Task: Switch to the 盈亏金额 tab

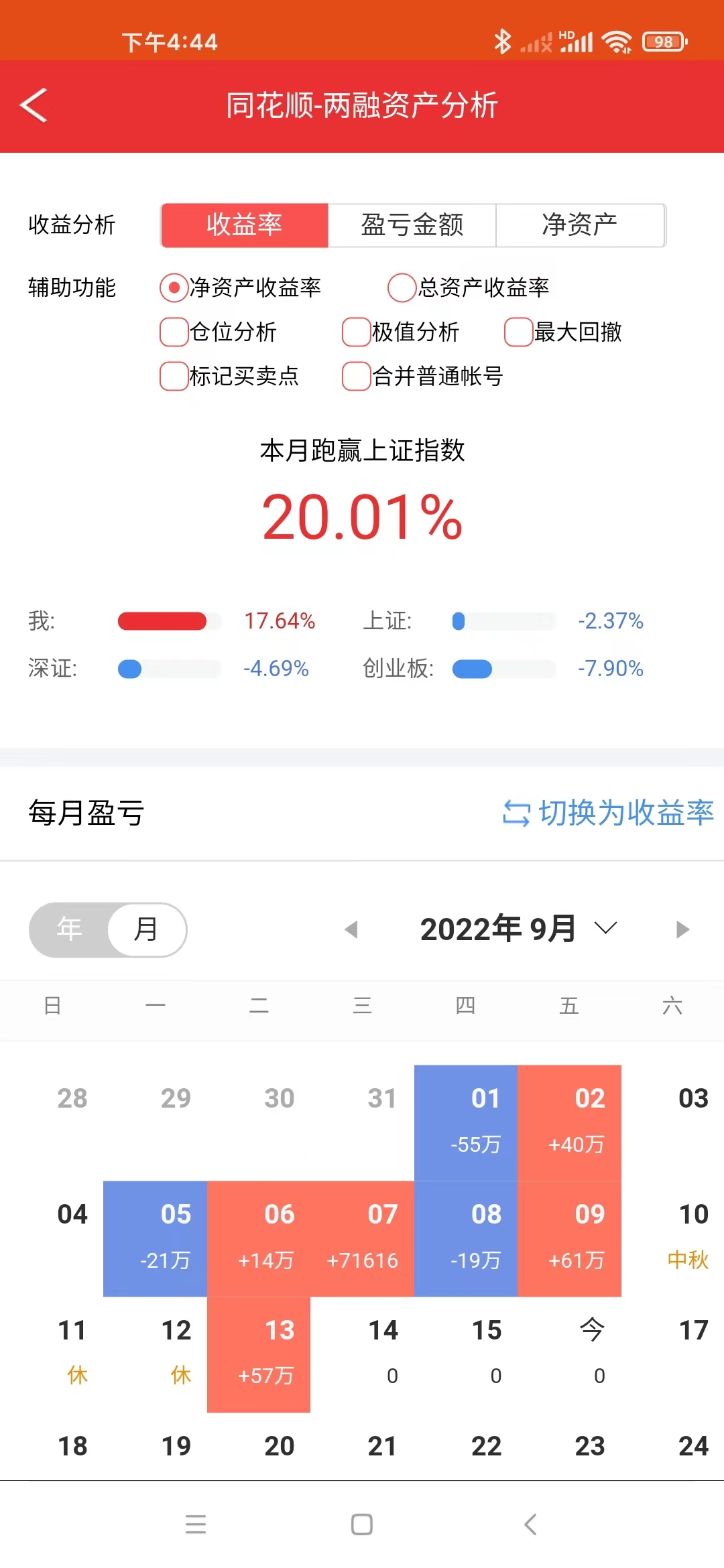Action: pos(412,225)
